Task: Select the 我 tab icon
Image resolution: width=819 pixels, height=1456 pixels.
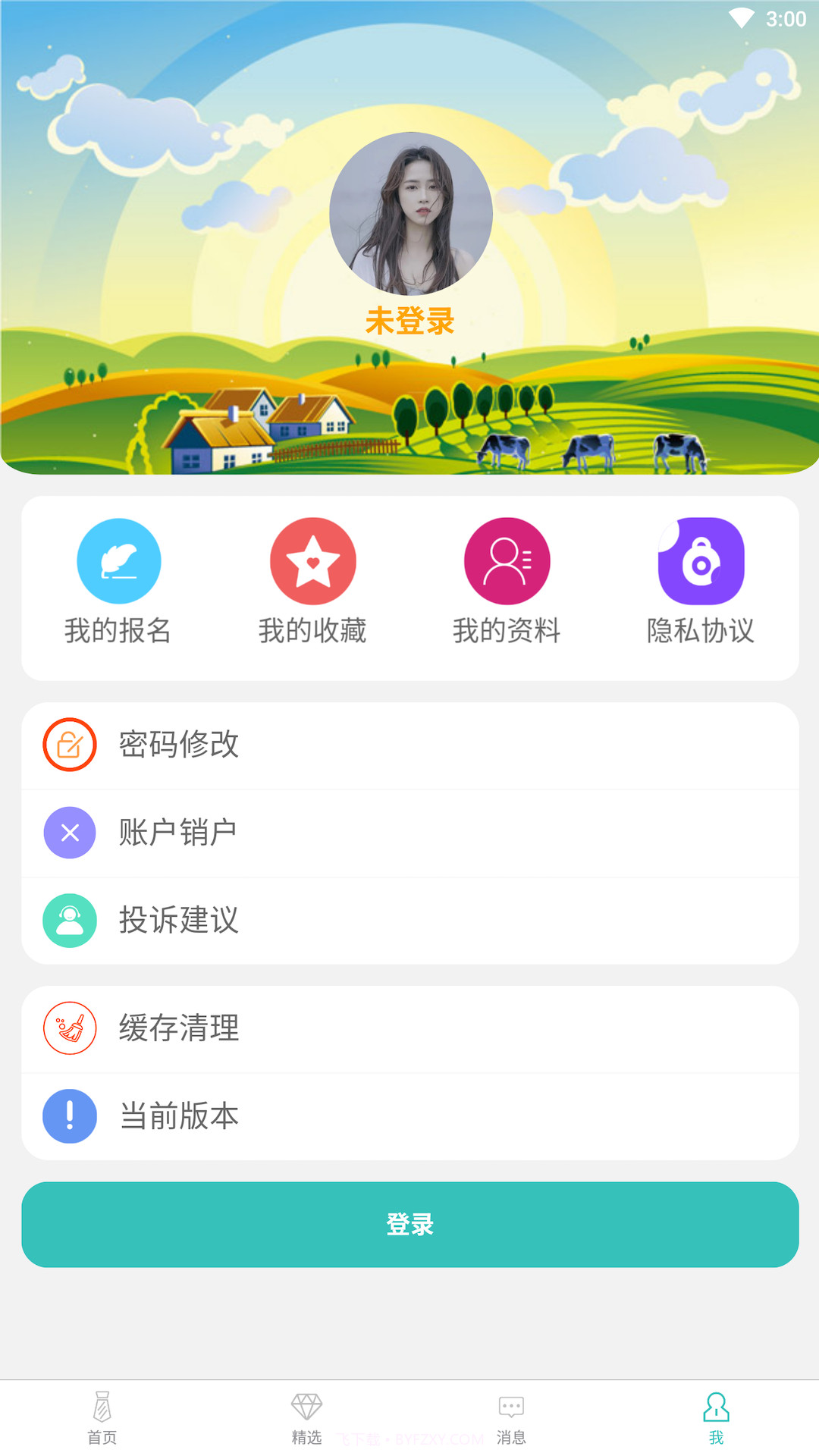Action: (717, 1410)
